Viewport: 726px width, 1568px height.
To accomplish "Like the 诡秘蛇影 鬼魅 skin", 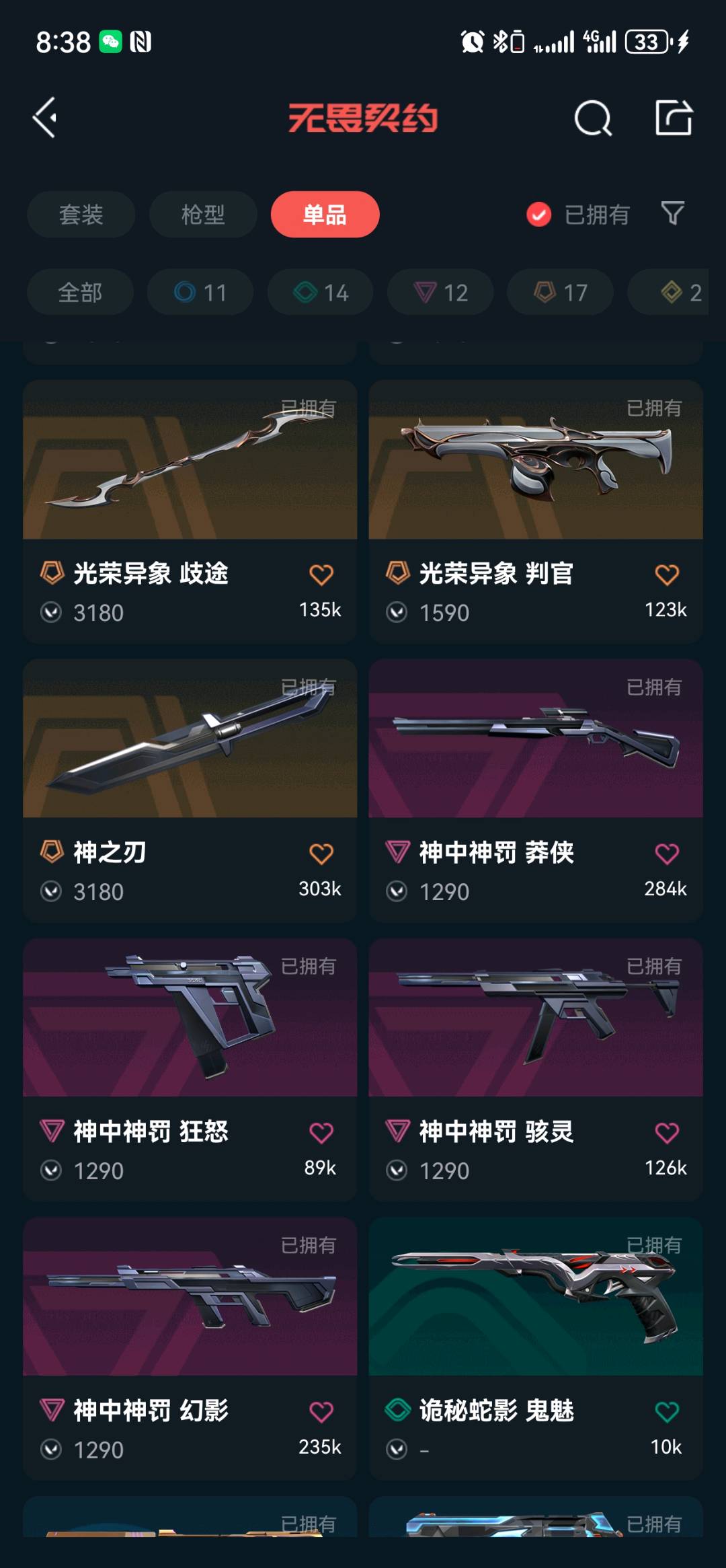I will click(667, 1412).
